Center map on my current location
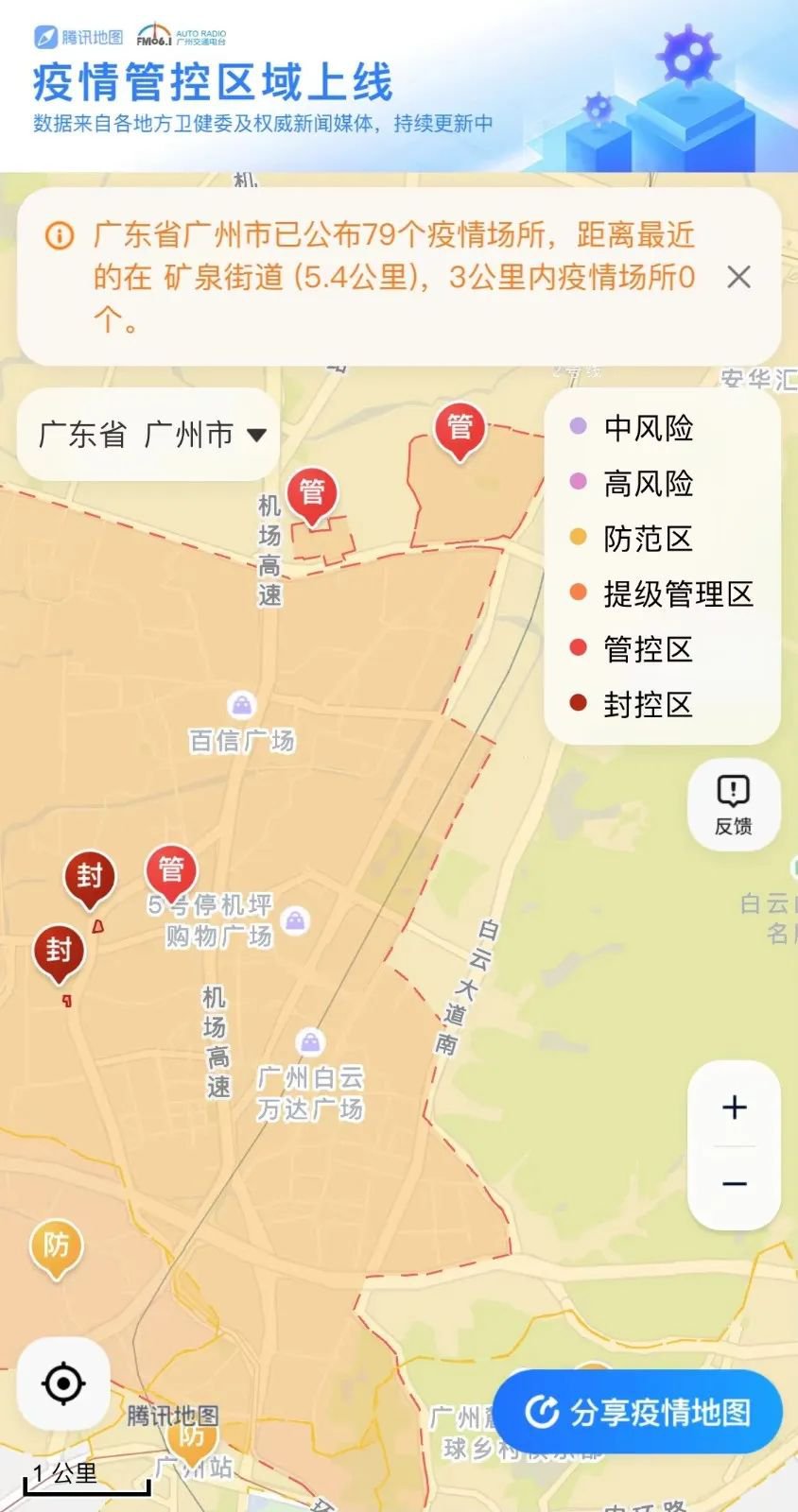Image resolution: width=798 pixels, height=1512 pixels. (x=63, y=1383)
